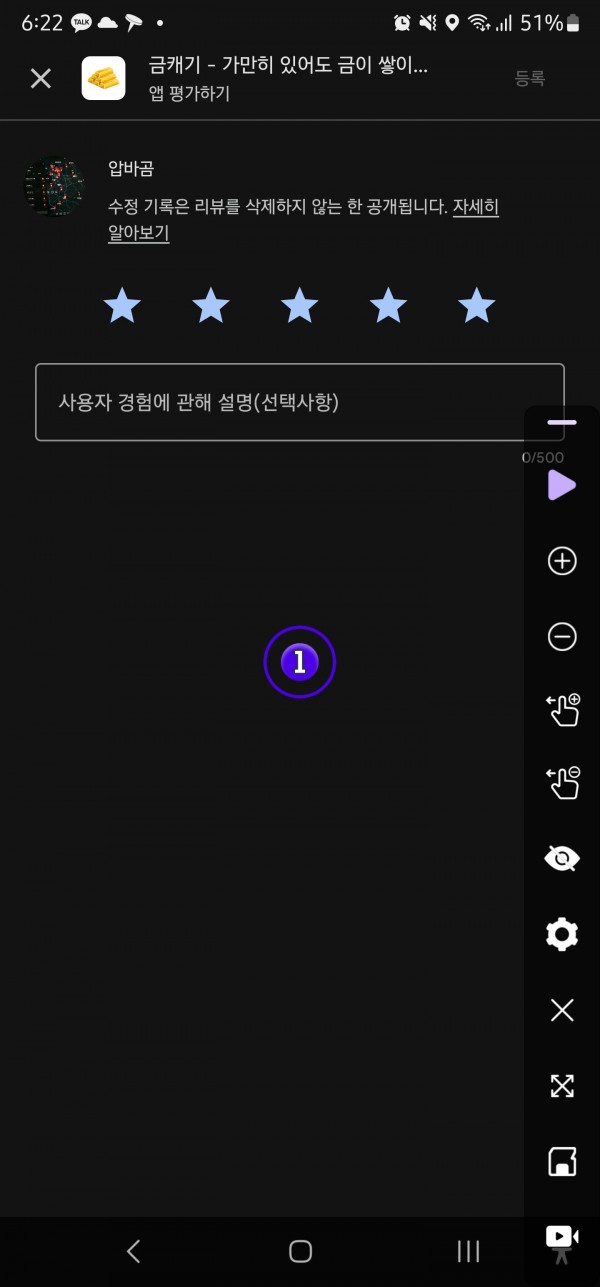Tap the click target marked 1
600x1287 pixels.
(x=299, y=661)
